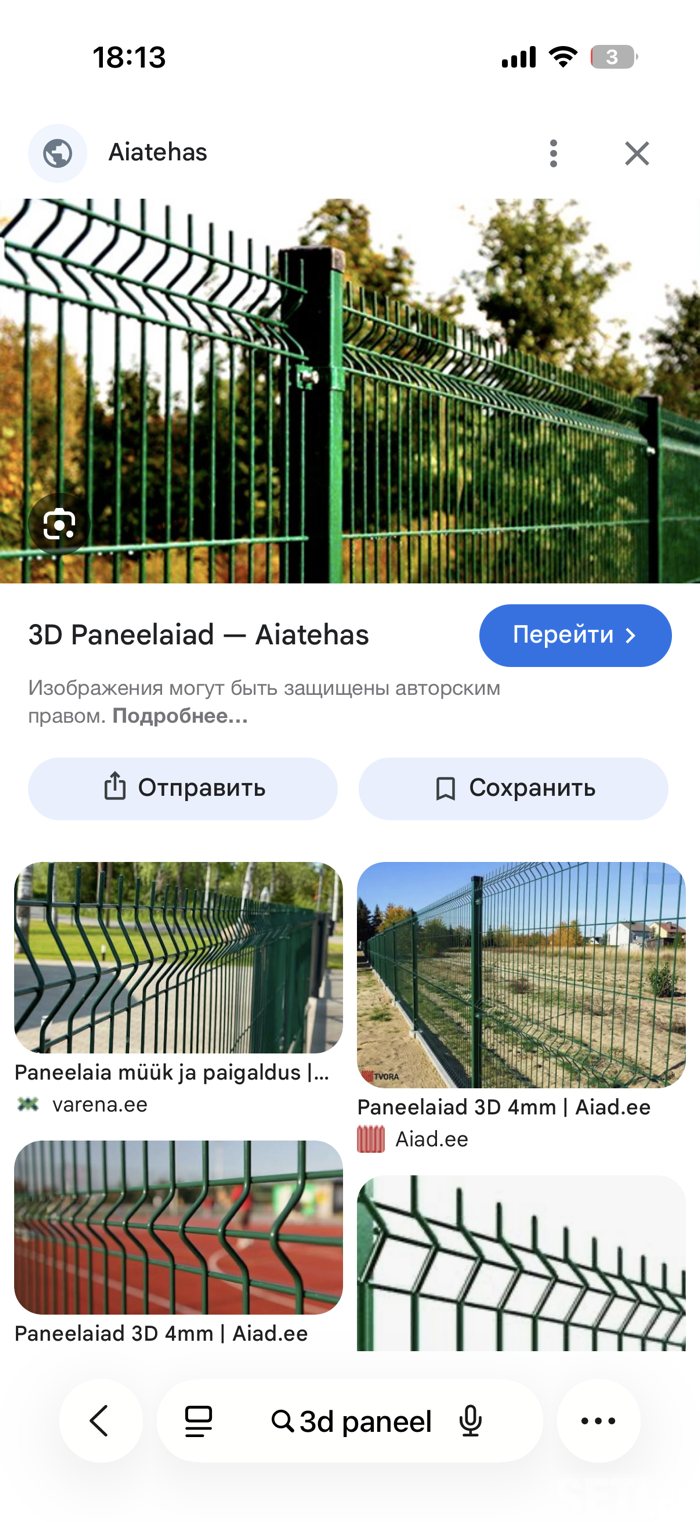View the main green fence image
The image size is (700, 1522).
(350, 390)
